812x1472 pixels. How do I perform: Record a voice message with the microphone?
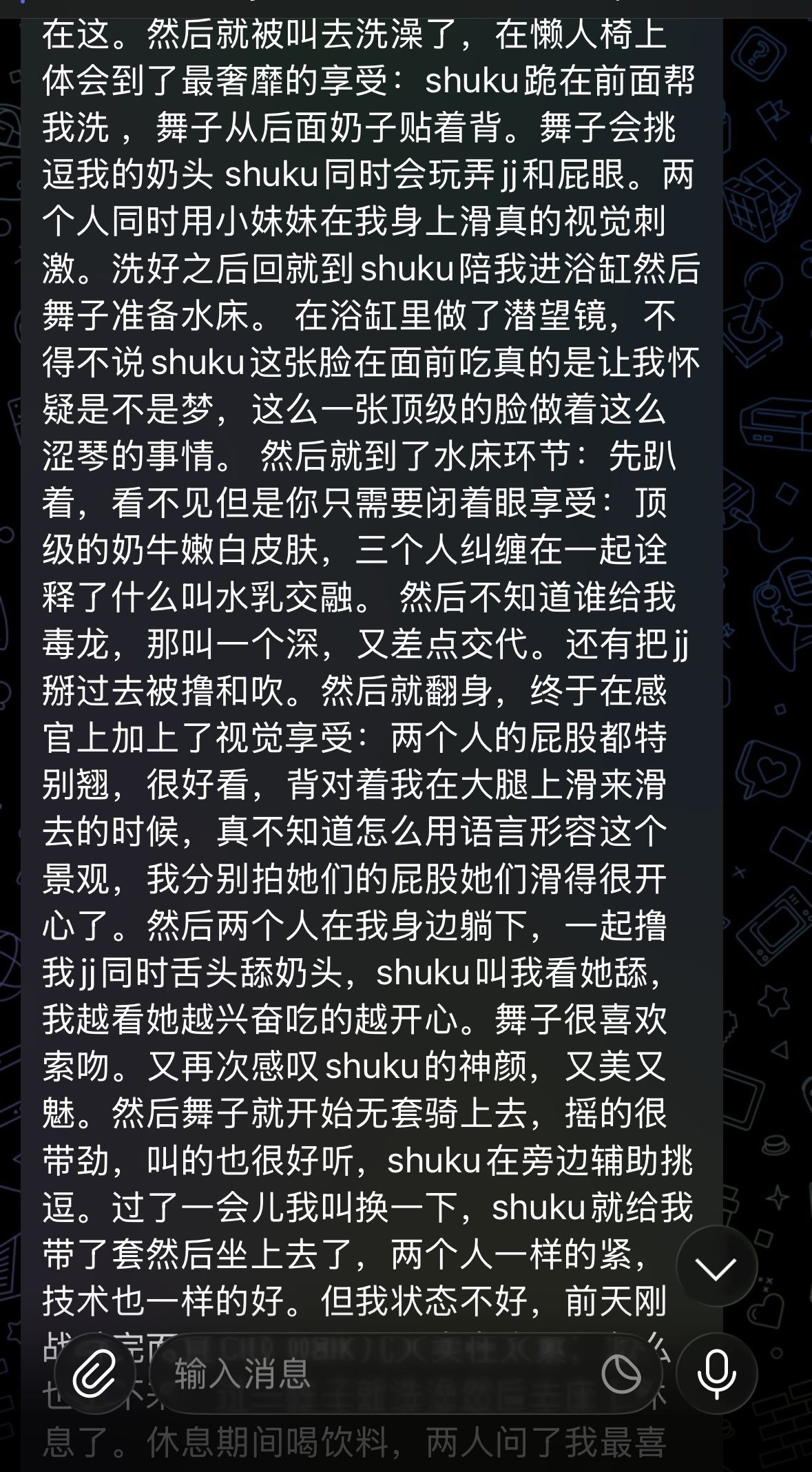716,1374
